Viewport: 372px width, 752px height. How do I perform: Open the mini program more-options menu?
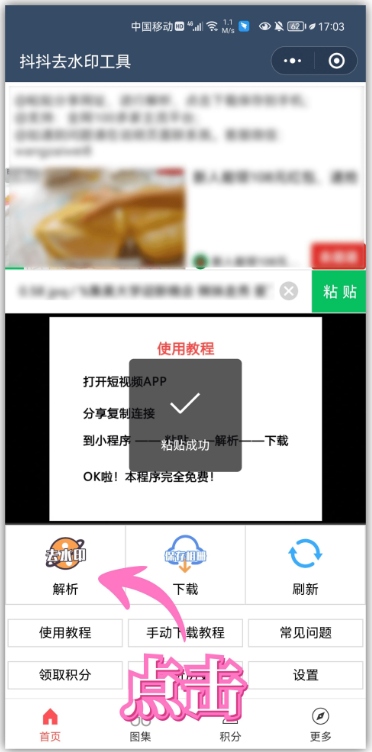(292, 61)
